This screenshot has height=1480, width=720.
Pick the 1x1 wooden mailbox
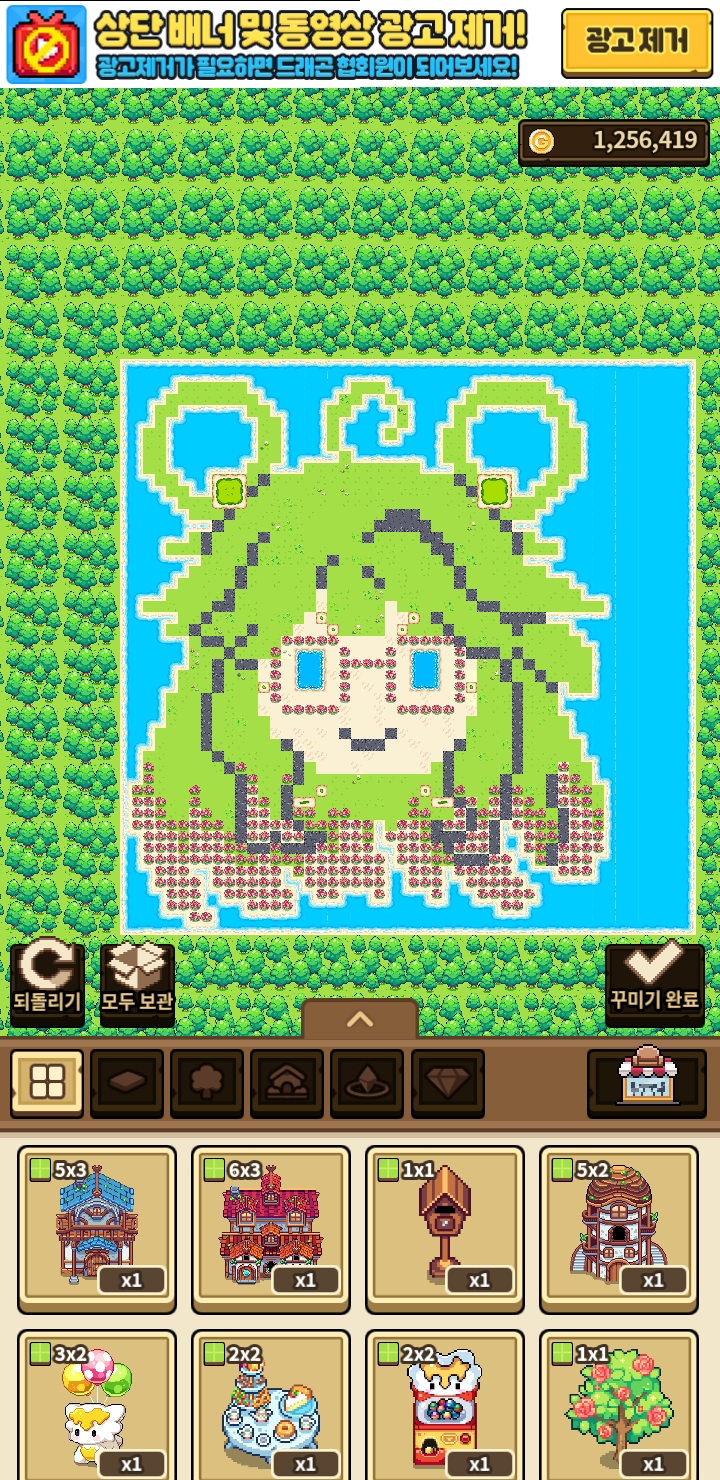[445, 1230]
